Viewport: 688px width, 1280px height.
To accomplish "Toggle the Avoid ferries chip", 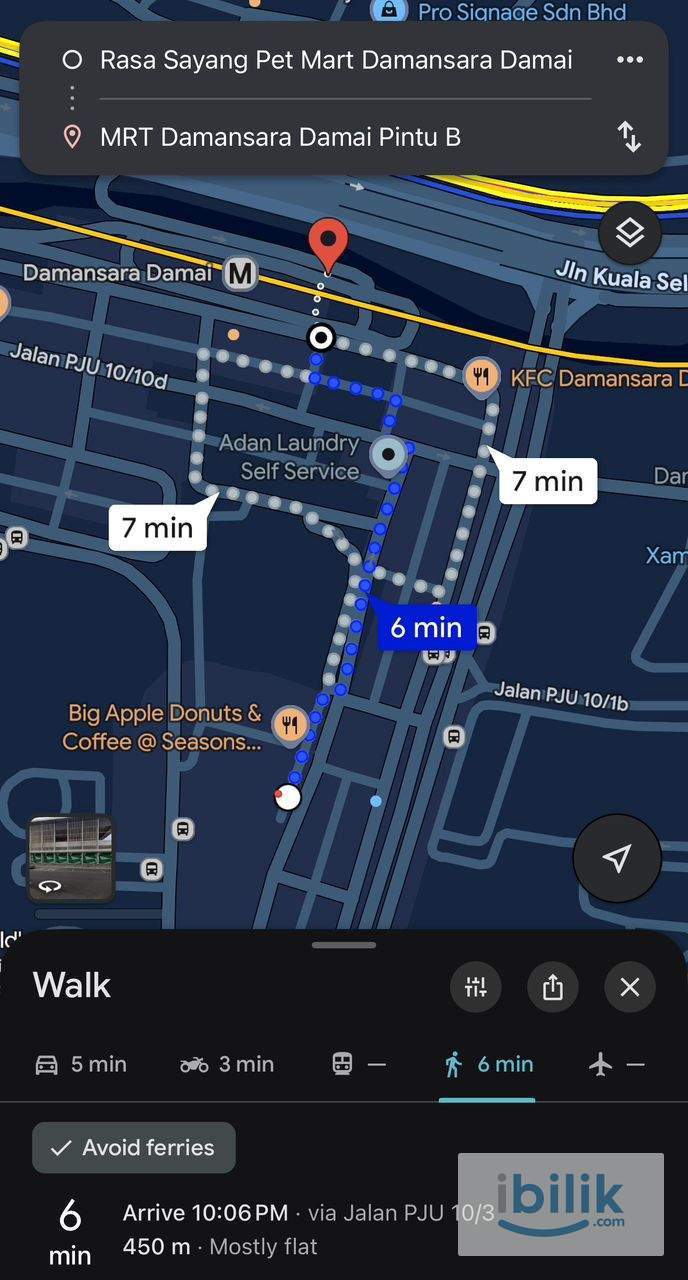I will 134,1148.
